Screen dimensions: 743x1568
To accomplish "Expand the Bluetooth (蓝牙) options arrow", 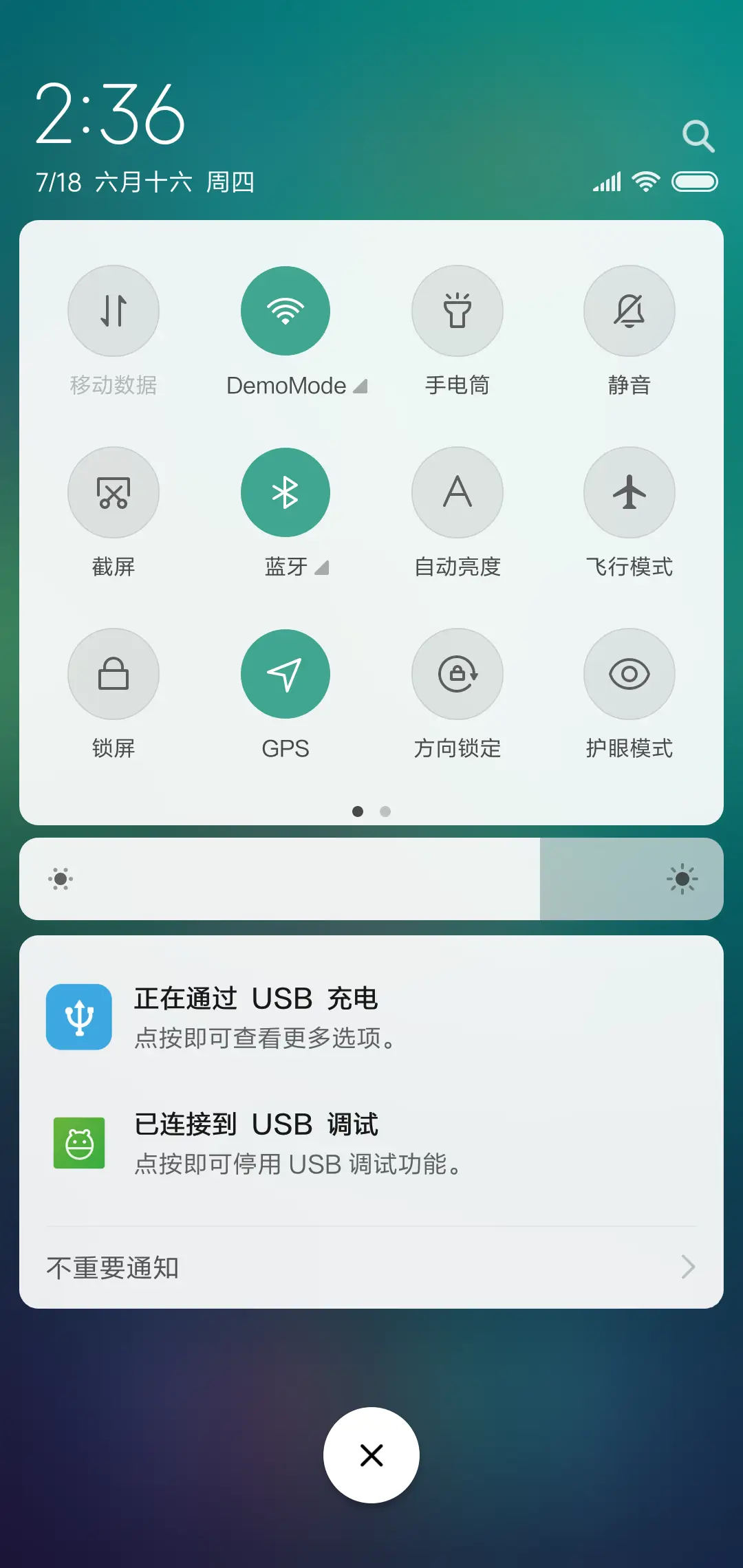I will point(322,568).
